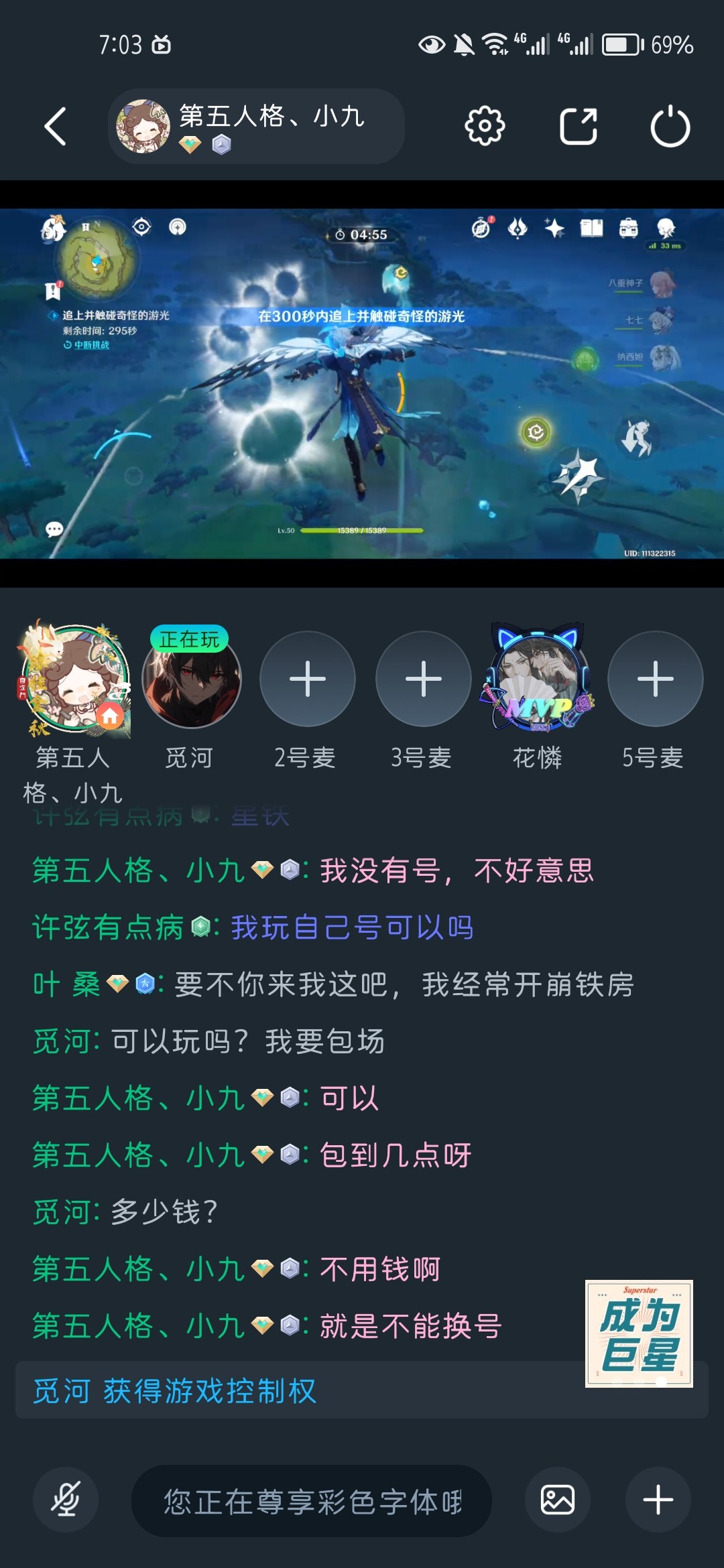This screenshot has height=1568, width=724.
Task: Tap username 许弦有点病 in the chat
Action: [x=108, y=927]
